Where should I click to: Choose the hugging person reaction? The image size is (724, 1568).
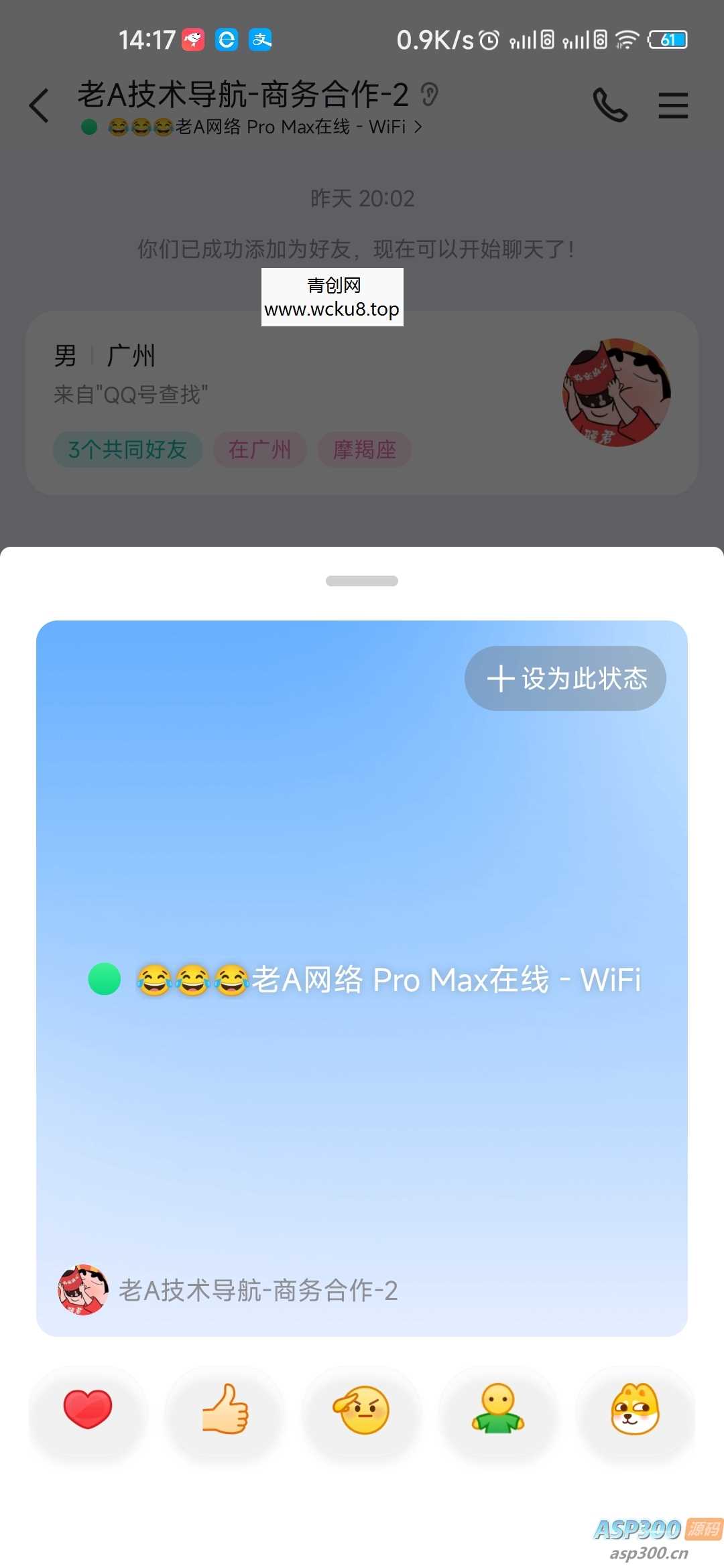coord(498,1409)
